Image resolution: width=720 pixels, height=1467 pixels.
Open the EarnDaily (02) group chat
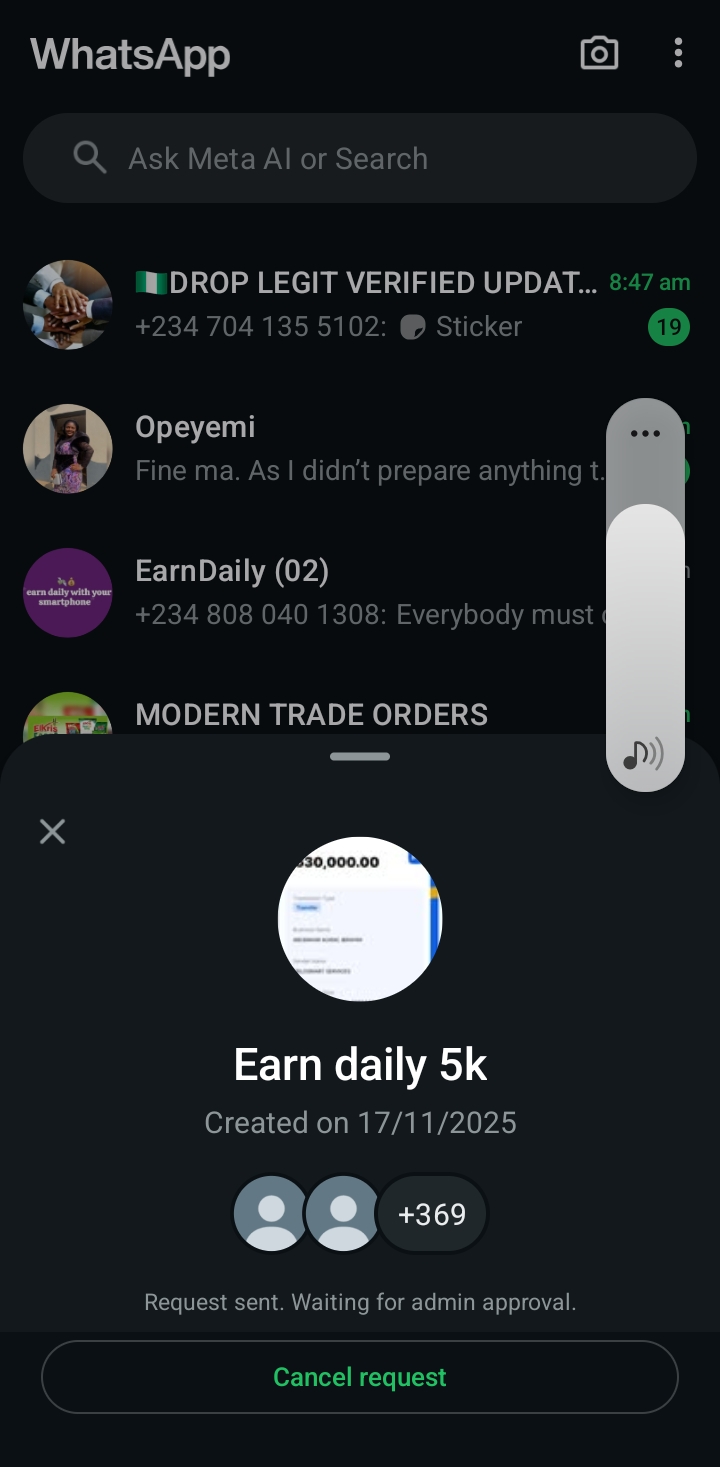[x=320, y=592]
